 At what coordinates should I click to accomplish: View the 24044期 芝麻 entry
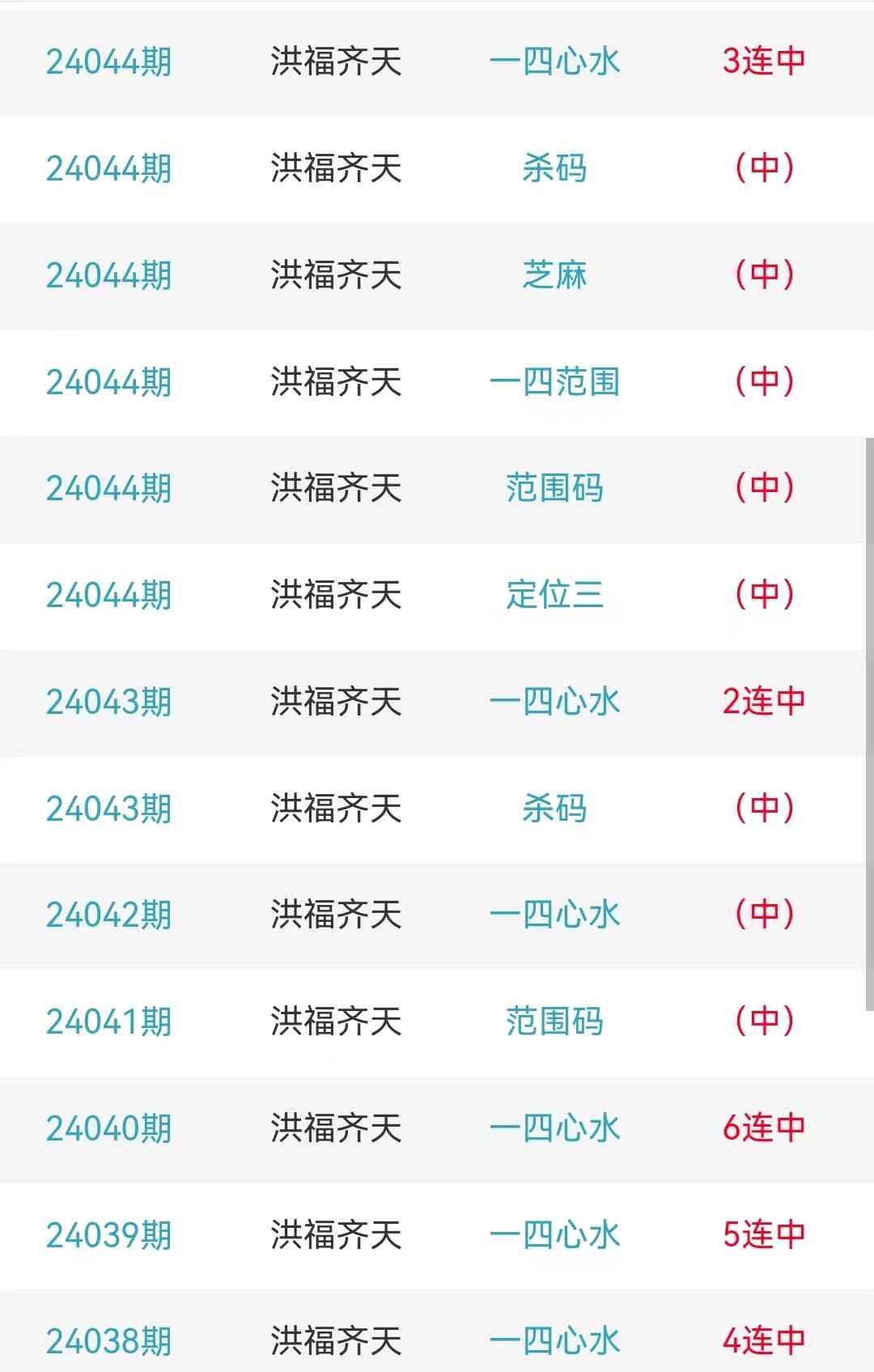[x=554, y=275]
